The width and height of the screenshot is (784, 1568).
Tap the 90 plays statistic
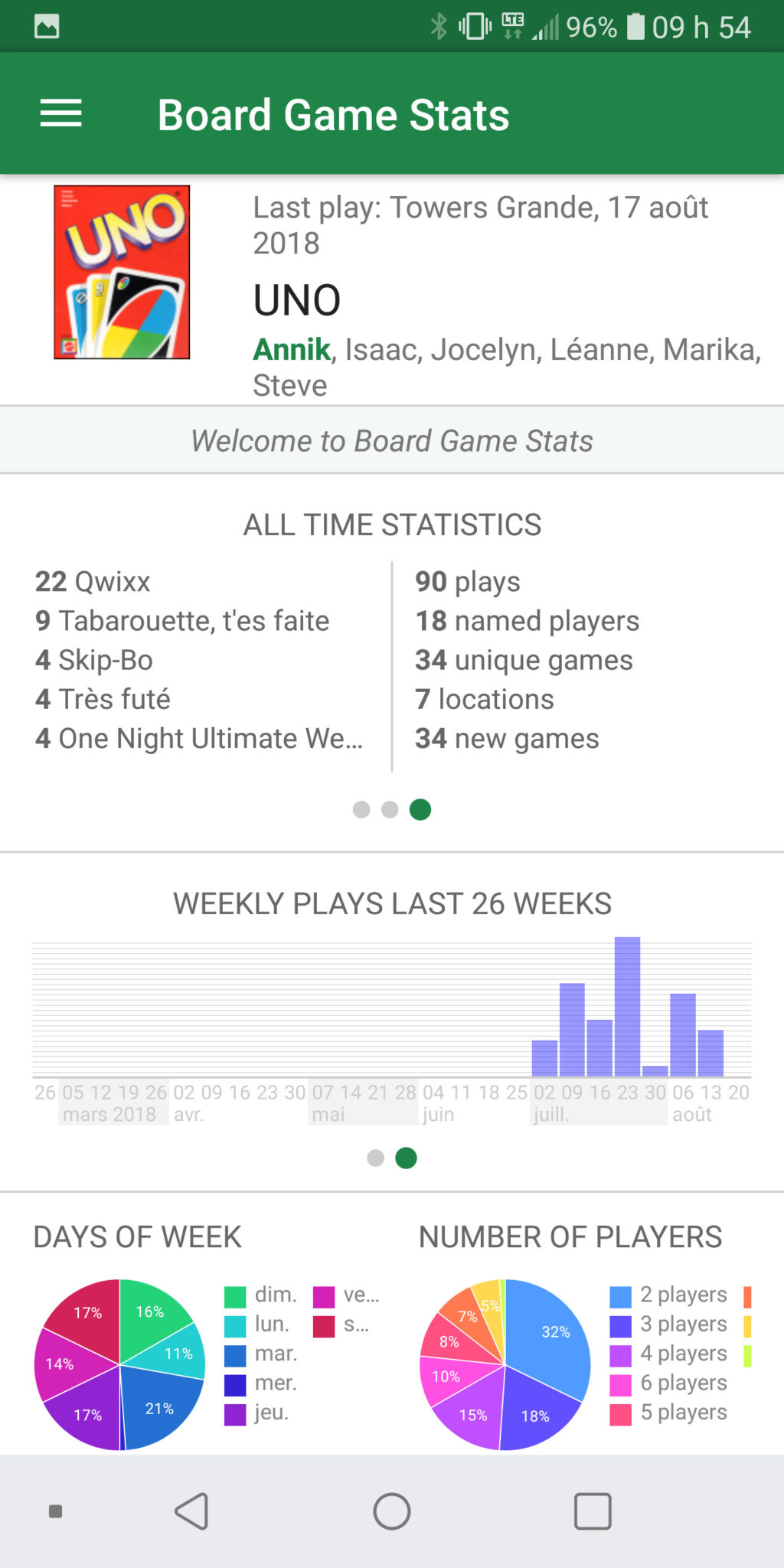coord(465,582)
